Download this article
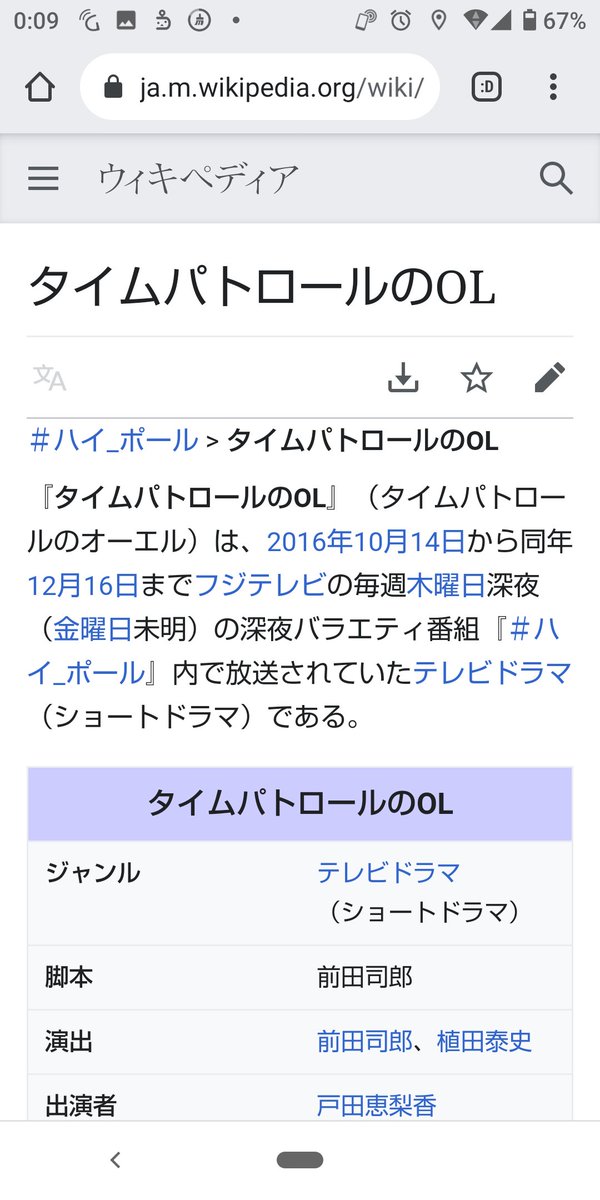This screenshot has width=600, height=1200. point(403,378)
